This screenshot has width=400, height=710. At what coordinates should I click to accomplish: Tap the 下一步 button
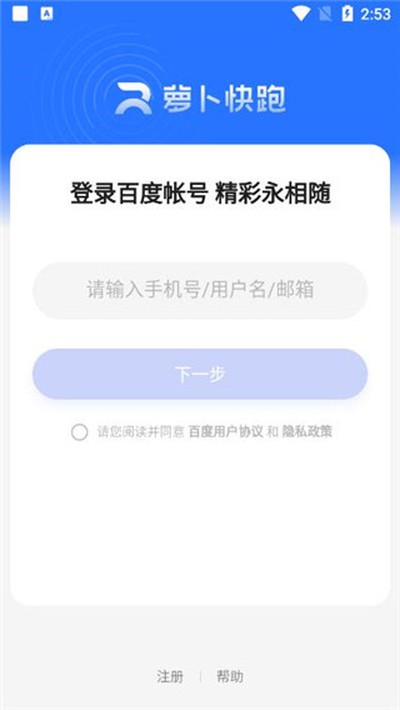click(200, 374)
